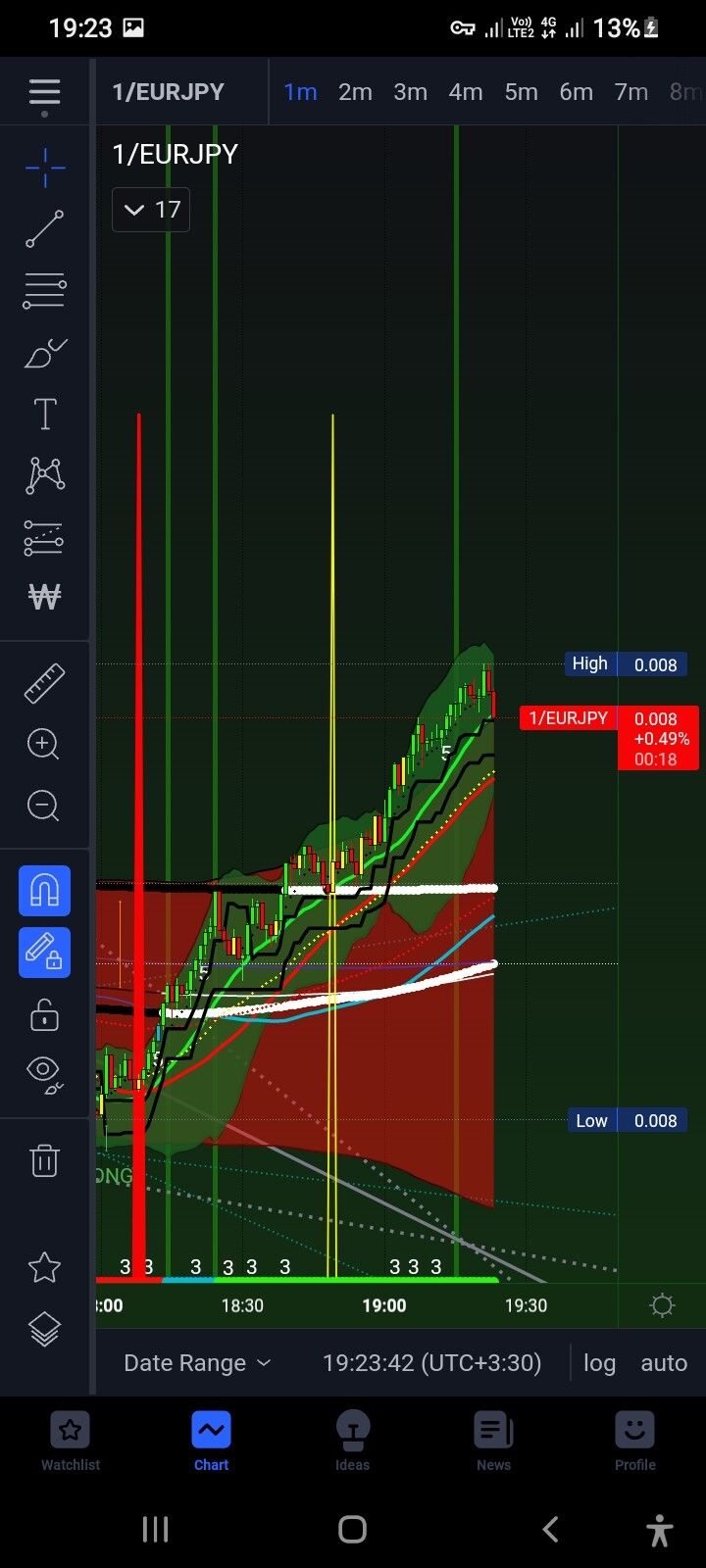Screen dimensions: 706x1568
Task: Open the 1/EURJPY symbol search
Action: (169, 92)
